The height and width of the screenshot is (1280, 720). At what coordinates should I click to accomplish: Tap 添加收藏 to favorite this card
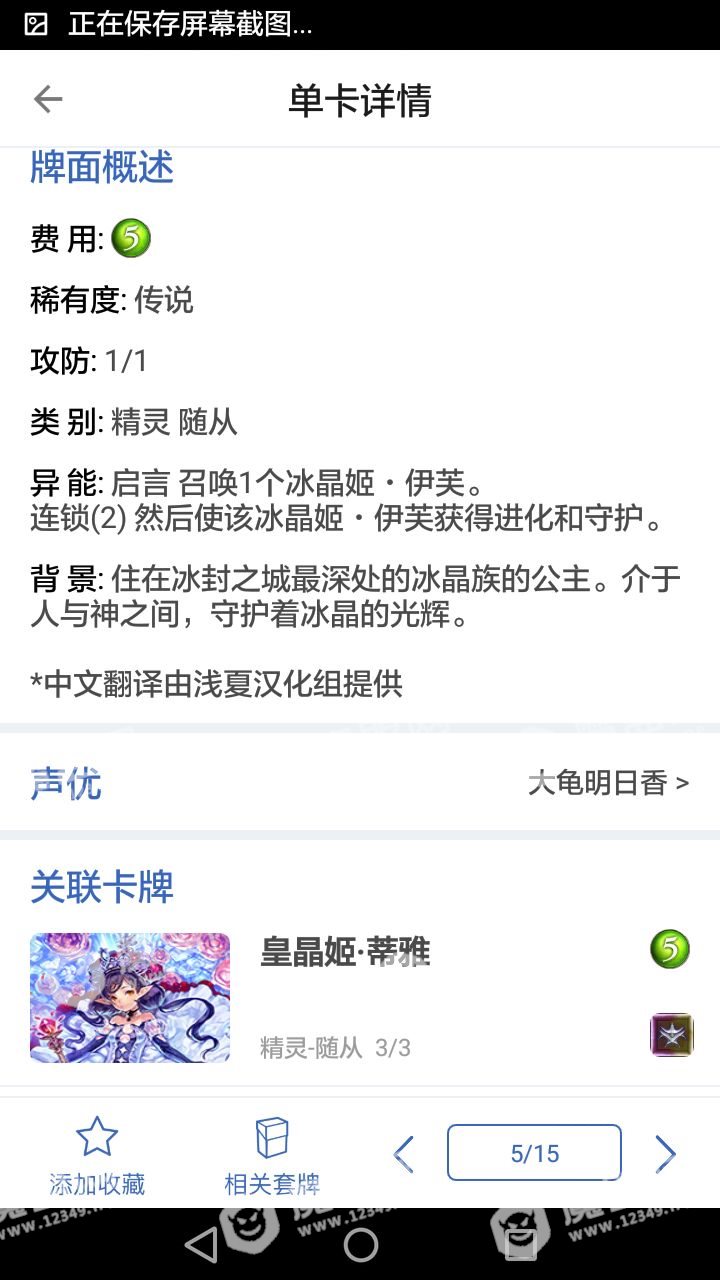(x=97, y=1156)
